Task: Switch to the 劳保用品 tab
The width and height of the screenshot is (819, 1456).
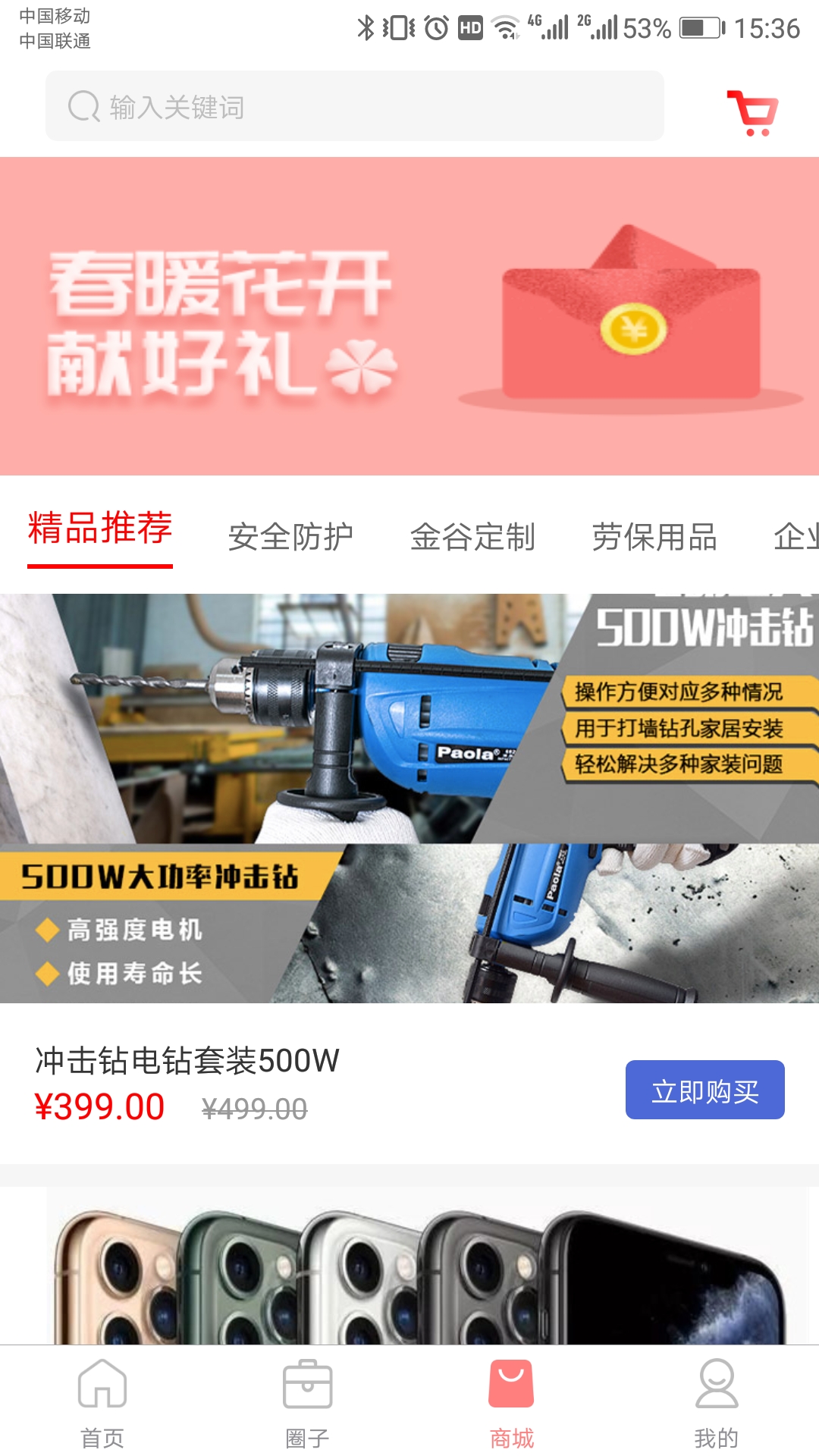Action: tap(654, 537)
